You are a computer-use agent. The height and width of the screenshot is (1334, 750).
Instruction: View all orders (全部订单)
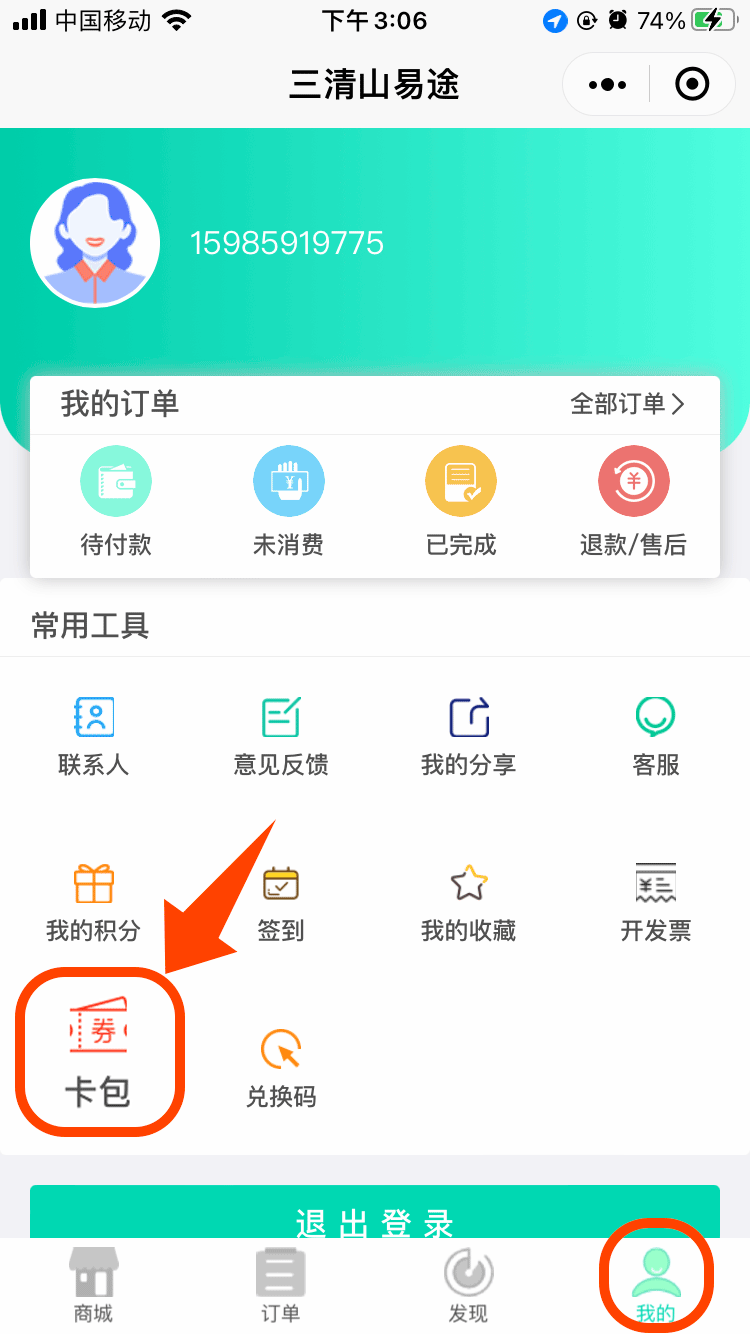(x=627, y=404)
